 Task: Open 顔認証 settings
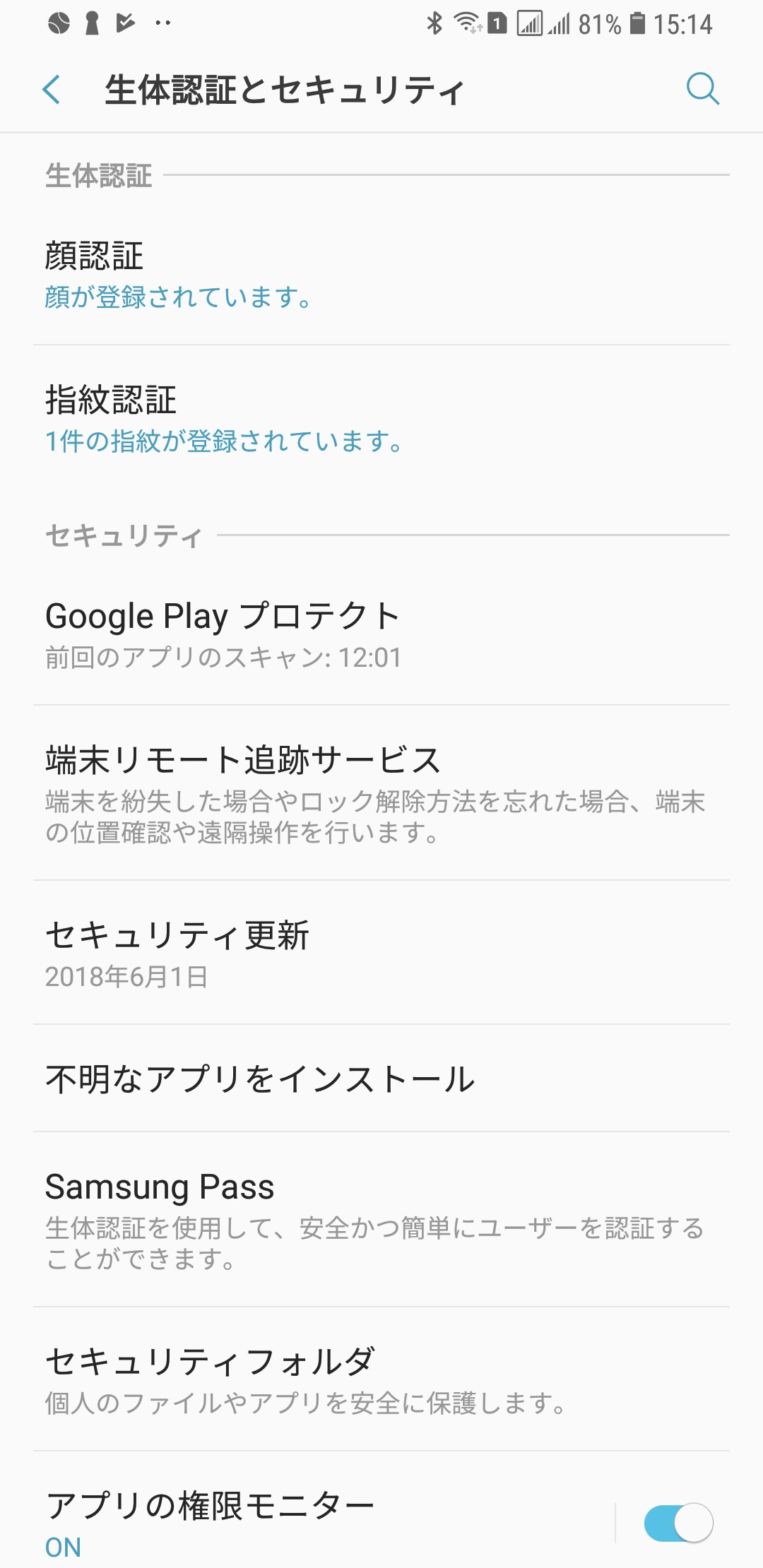pyautogui.click(x=381, y=275)
